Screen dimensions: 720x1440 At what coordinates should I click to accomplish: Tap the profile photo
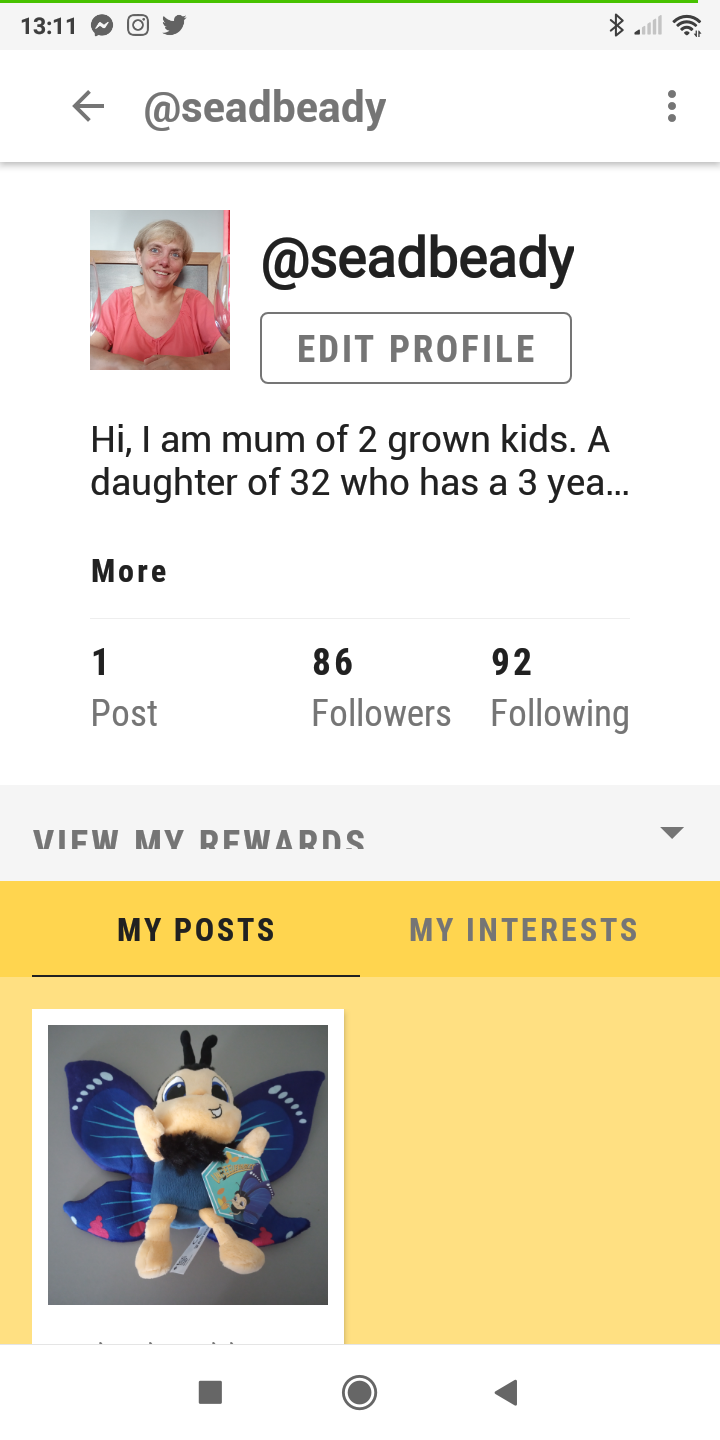point(160,290)
